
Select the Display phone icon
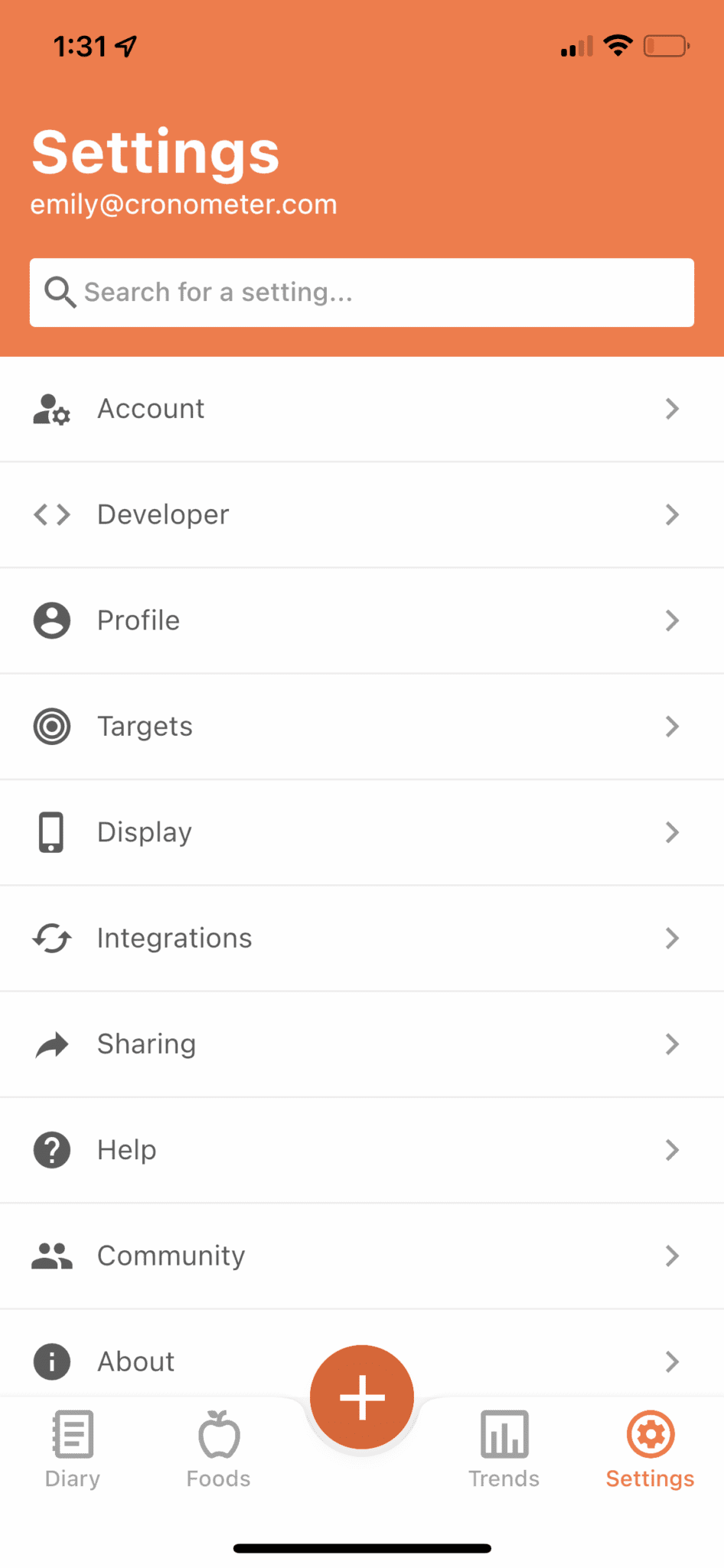click(51, 832)
